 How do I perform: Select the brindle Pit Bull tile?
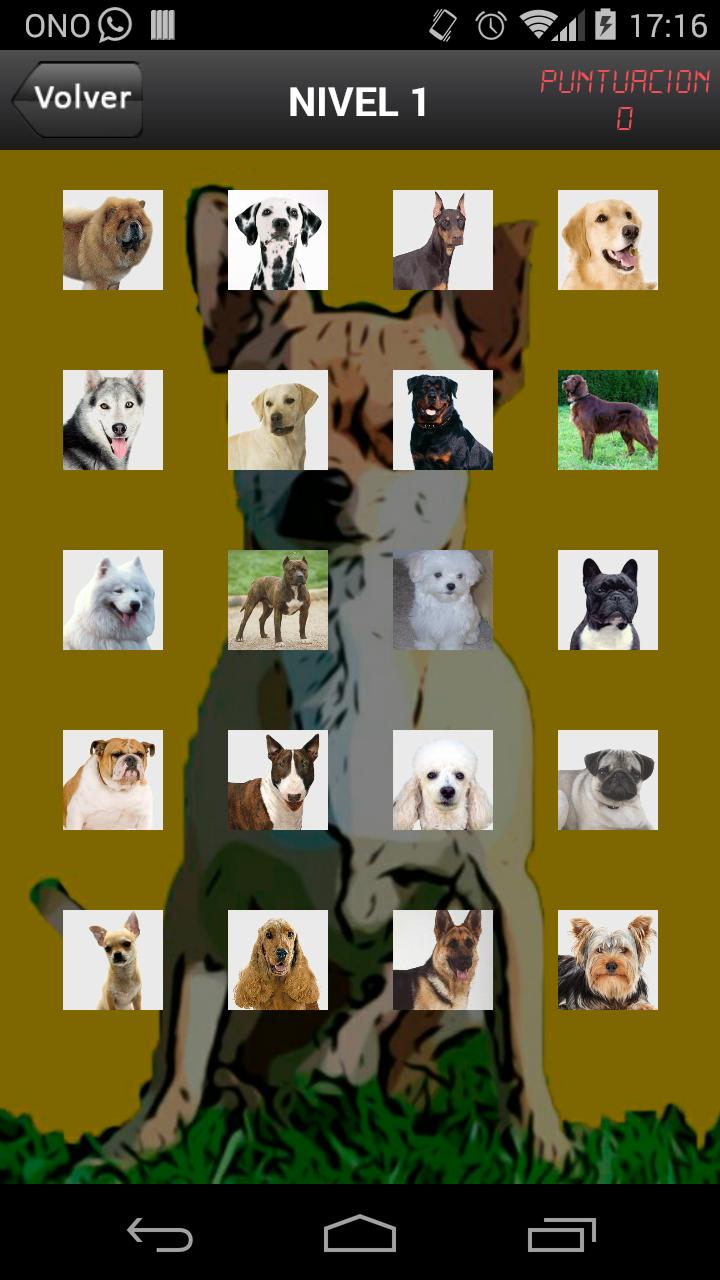(x=278, y=600)
